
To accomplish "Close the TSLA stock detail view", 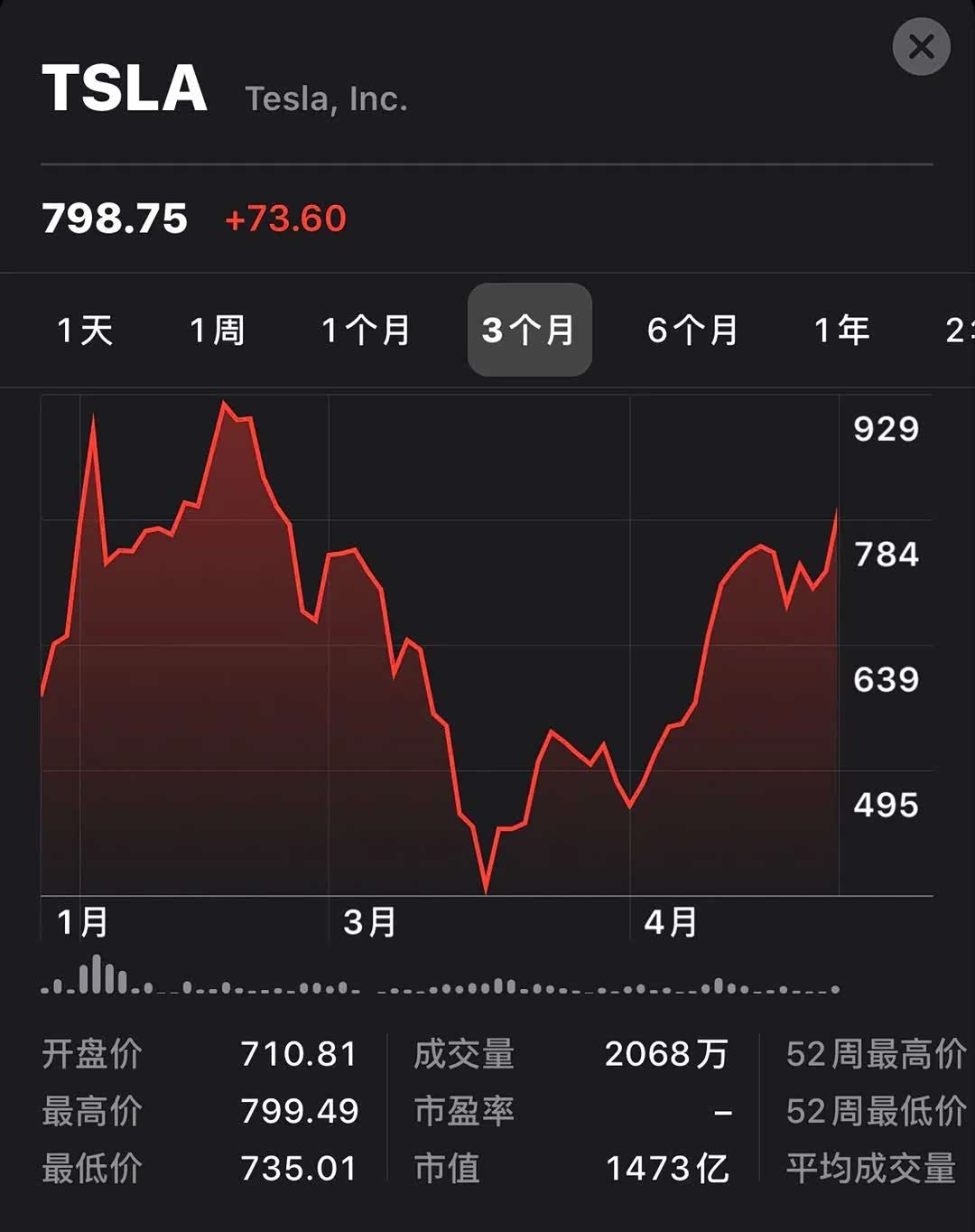I will point(921,46).
